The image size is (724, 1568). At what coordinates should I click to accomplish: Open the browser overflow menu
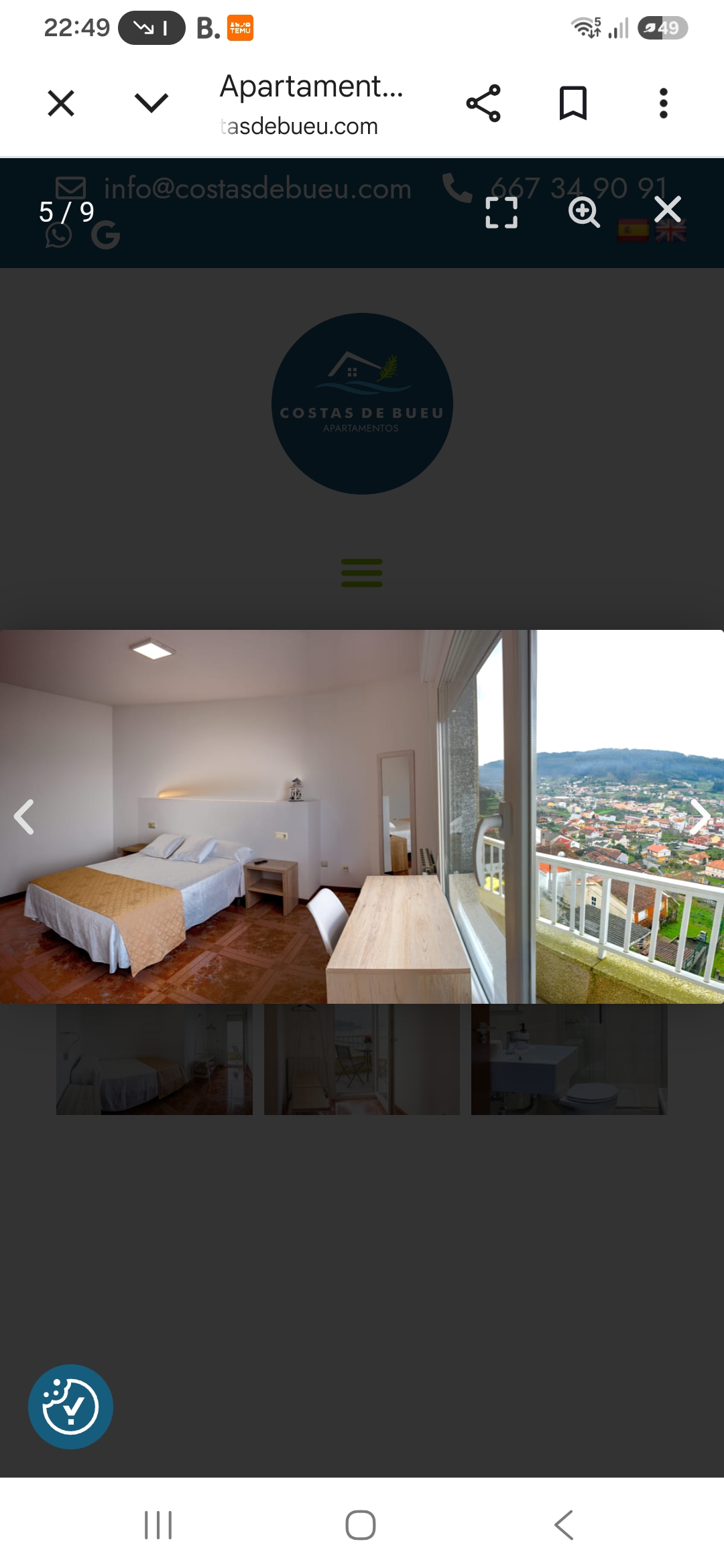[x=664, y=103]
